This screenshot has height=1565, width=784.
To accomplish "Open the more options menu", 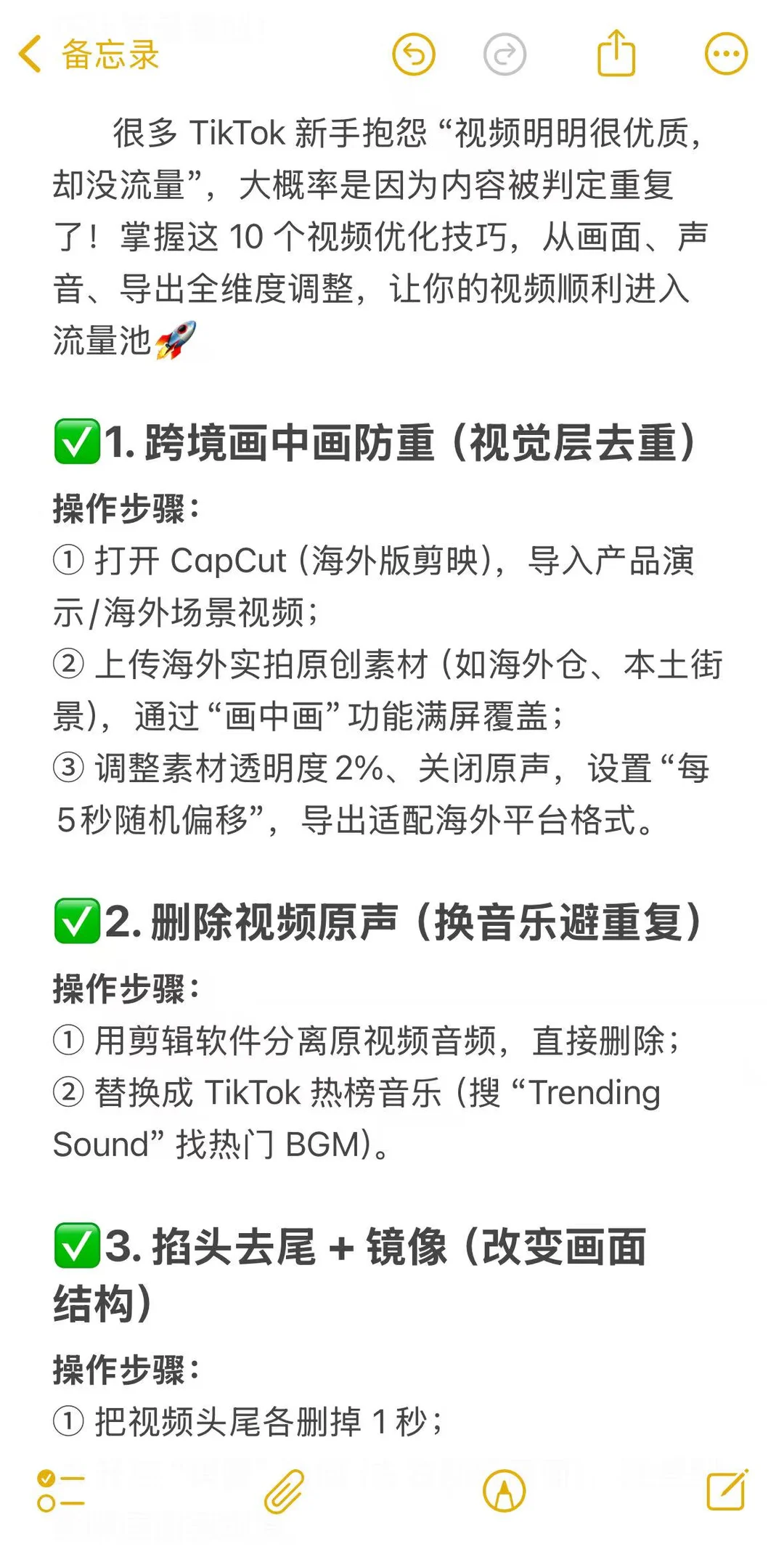I will 726,54.
